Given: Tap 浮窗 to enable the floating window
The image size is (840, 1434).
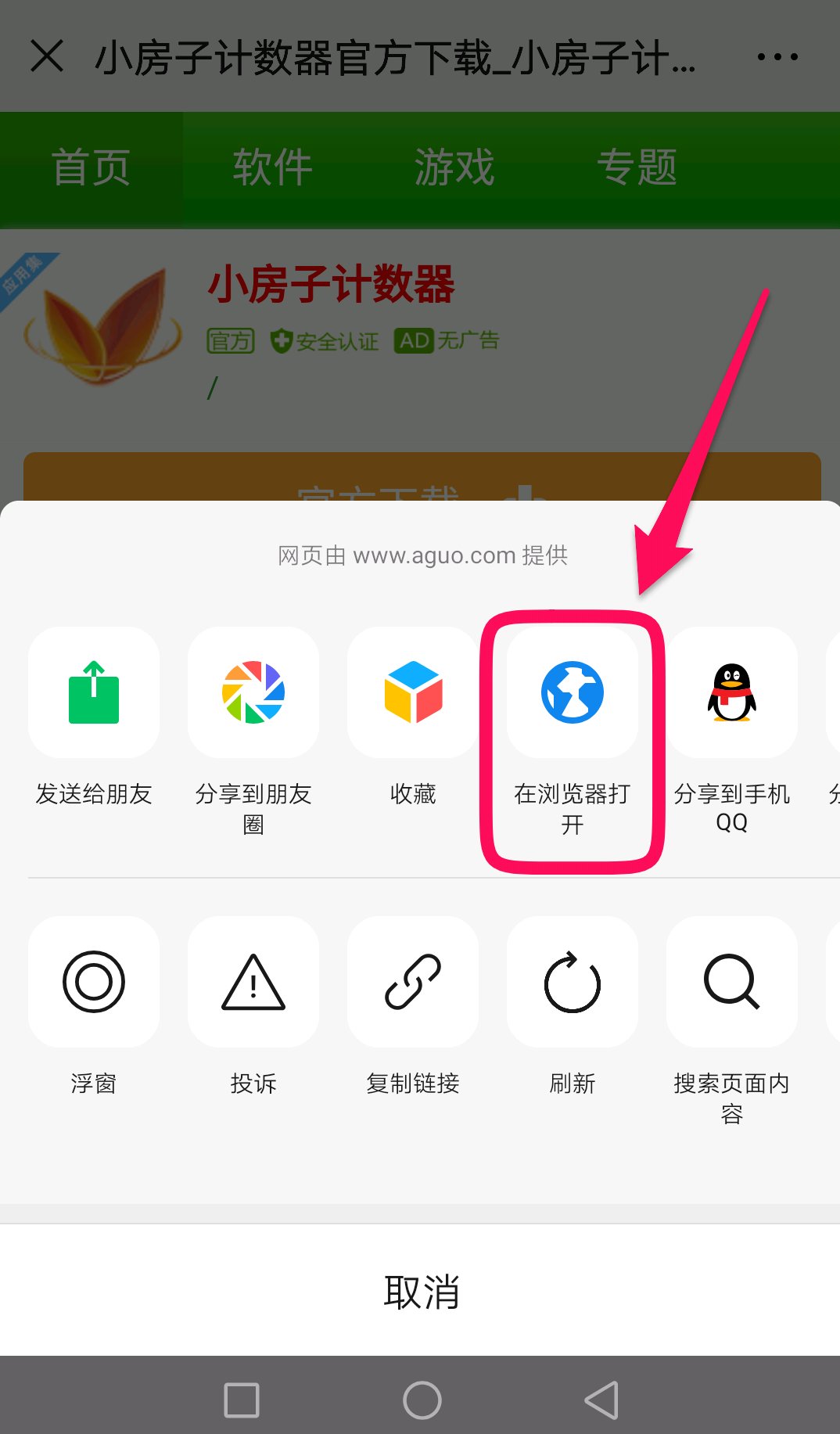Looking at the screenshot, I should (x=94, y=982).
